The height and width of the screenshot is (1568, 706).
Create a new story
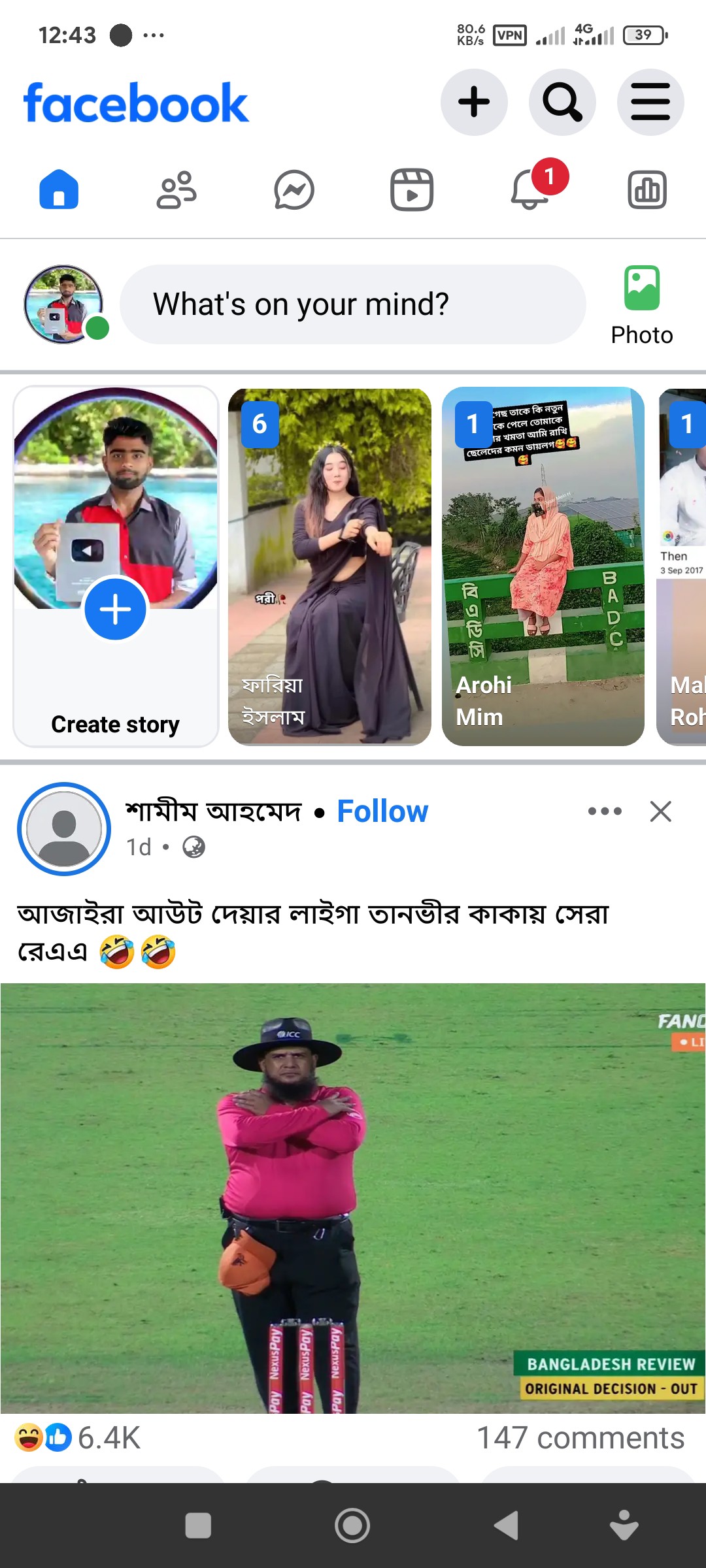116,566
